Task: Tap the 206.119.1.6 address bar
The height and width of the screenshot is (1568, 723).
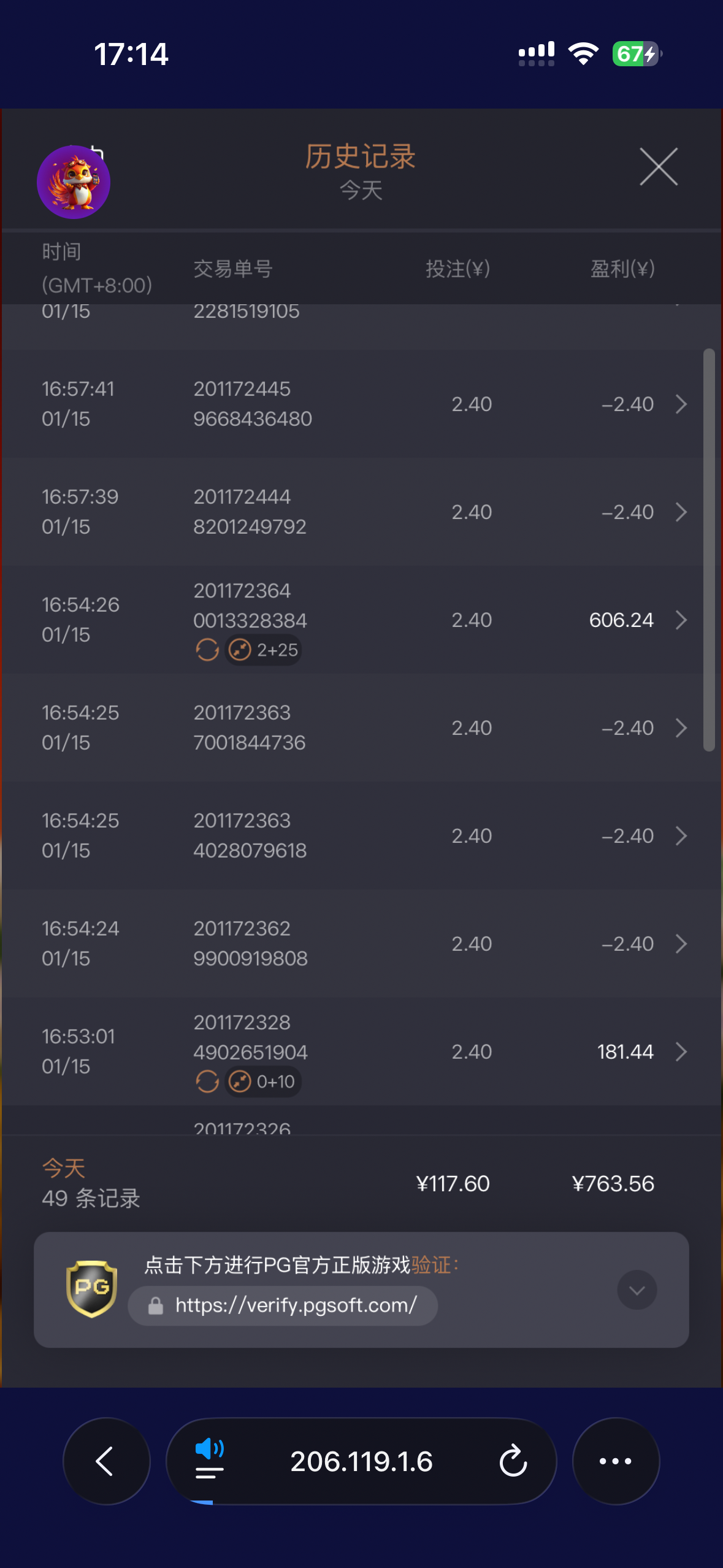Action: [361, 1461]
